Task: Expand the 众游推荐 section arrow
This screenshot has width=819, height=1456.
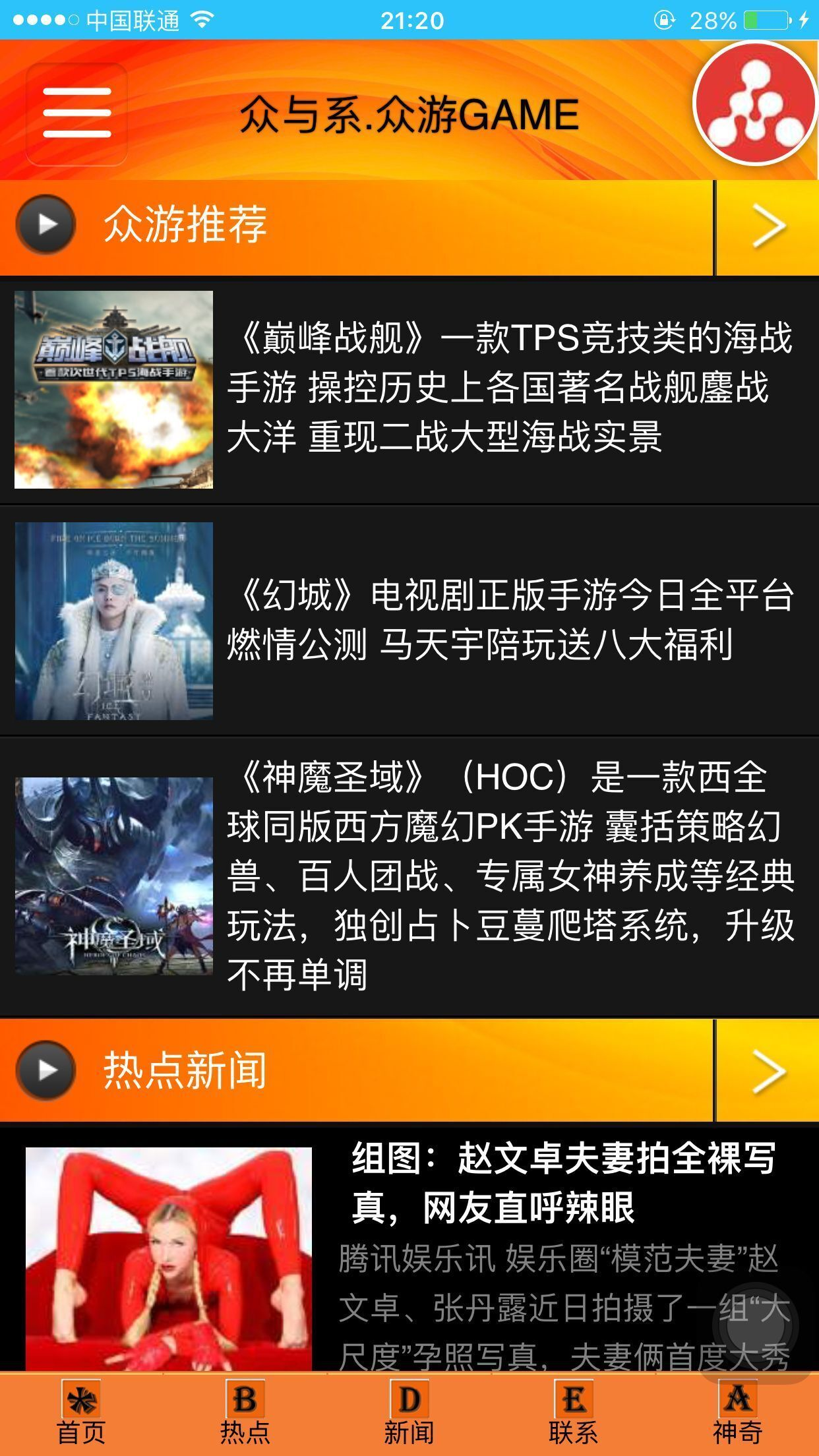Action: [768, 227]
